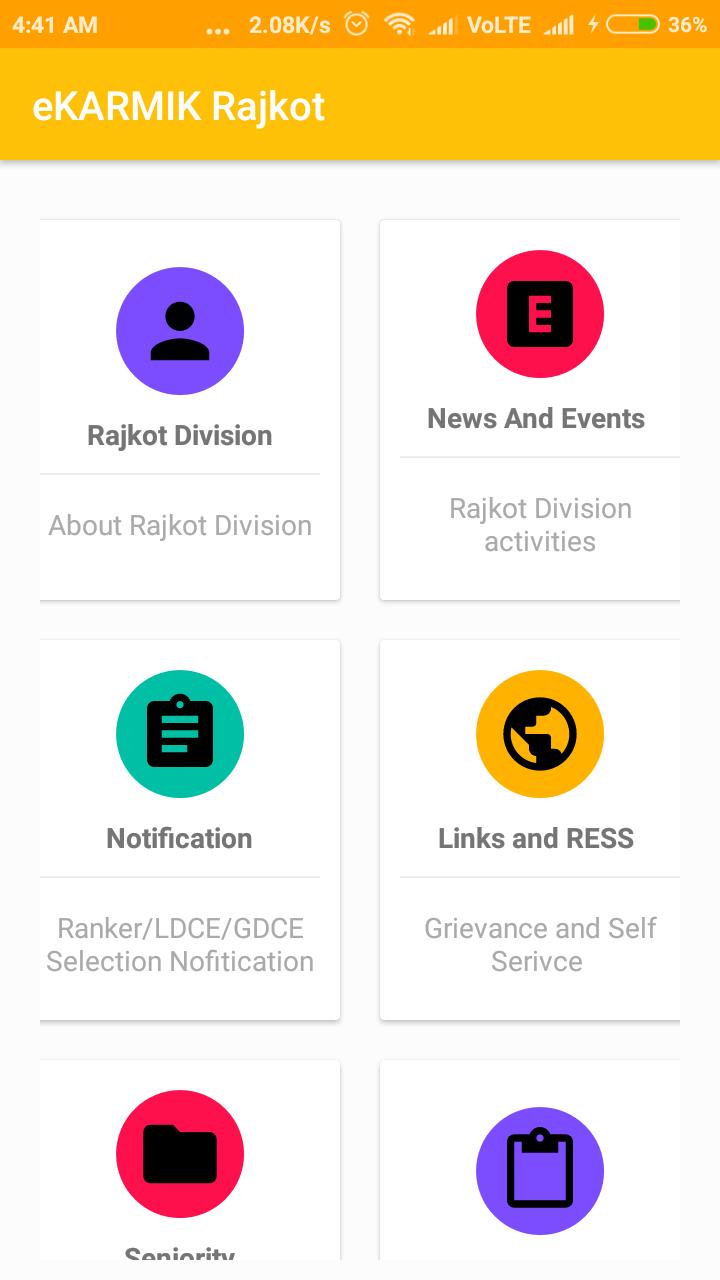Select the teal Notification clipboard icon

click(180, 733)
